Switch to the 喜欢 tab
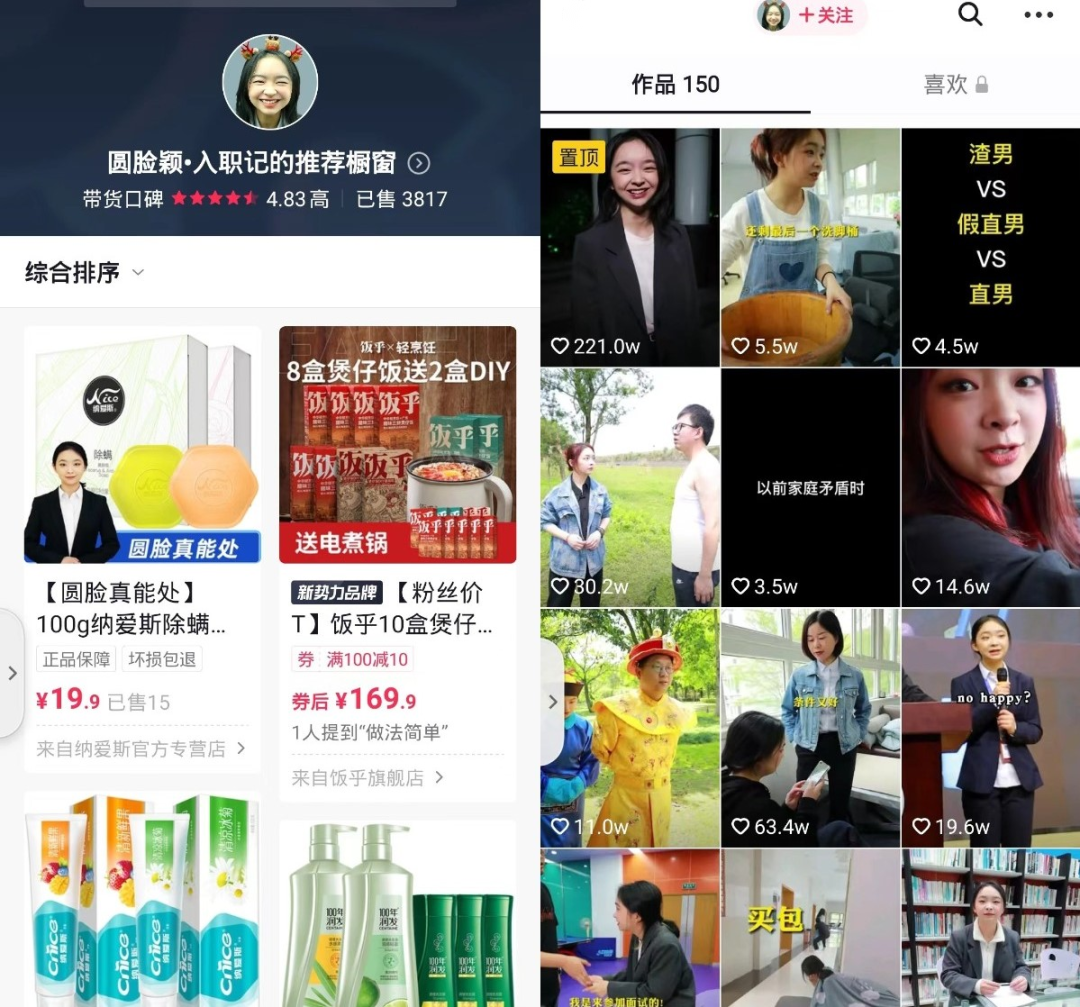The image size is (1080, 1007). pos(955,85)
